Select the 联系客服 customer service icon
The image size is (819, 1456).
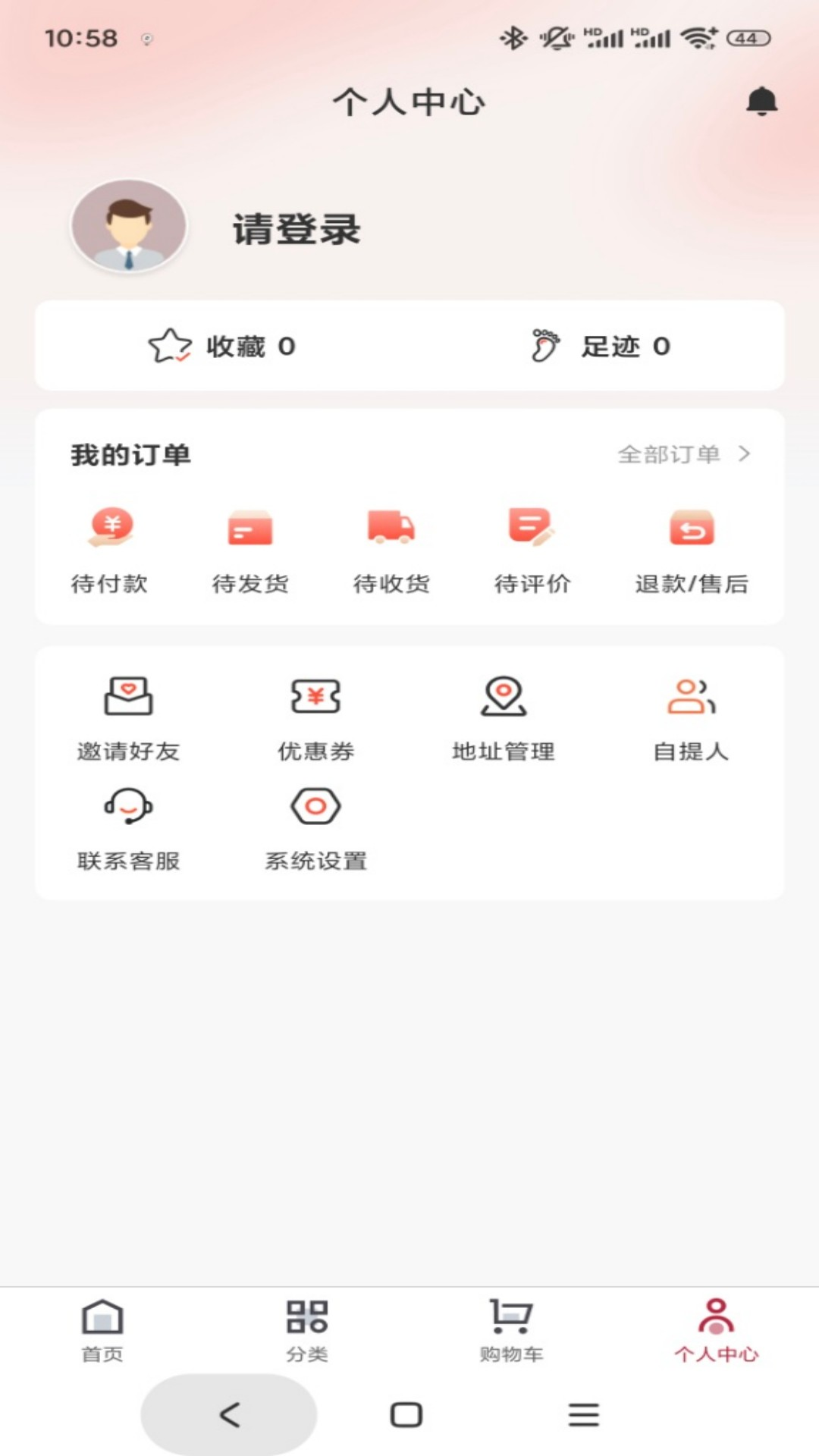(130, 827)
